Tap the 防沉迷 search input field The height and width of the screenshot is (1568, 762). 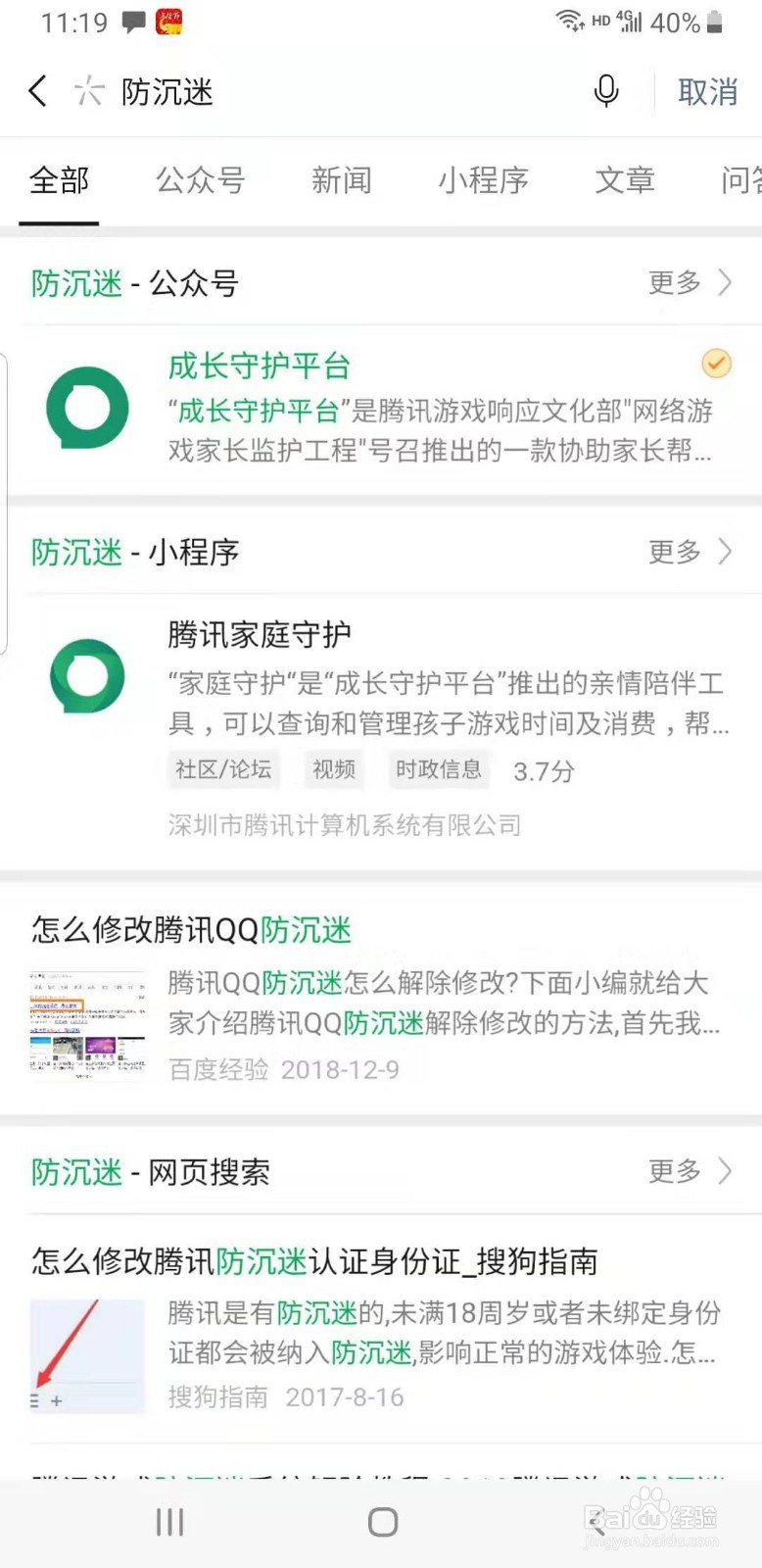coord(294,91)
